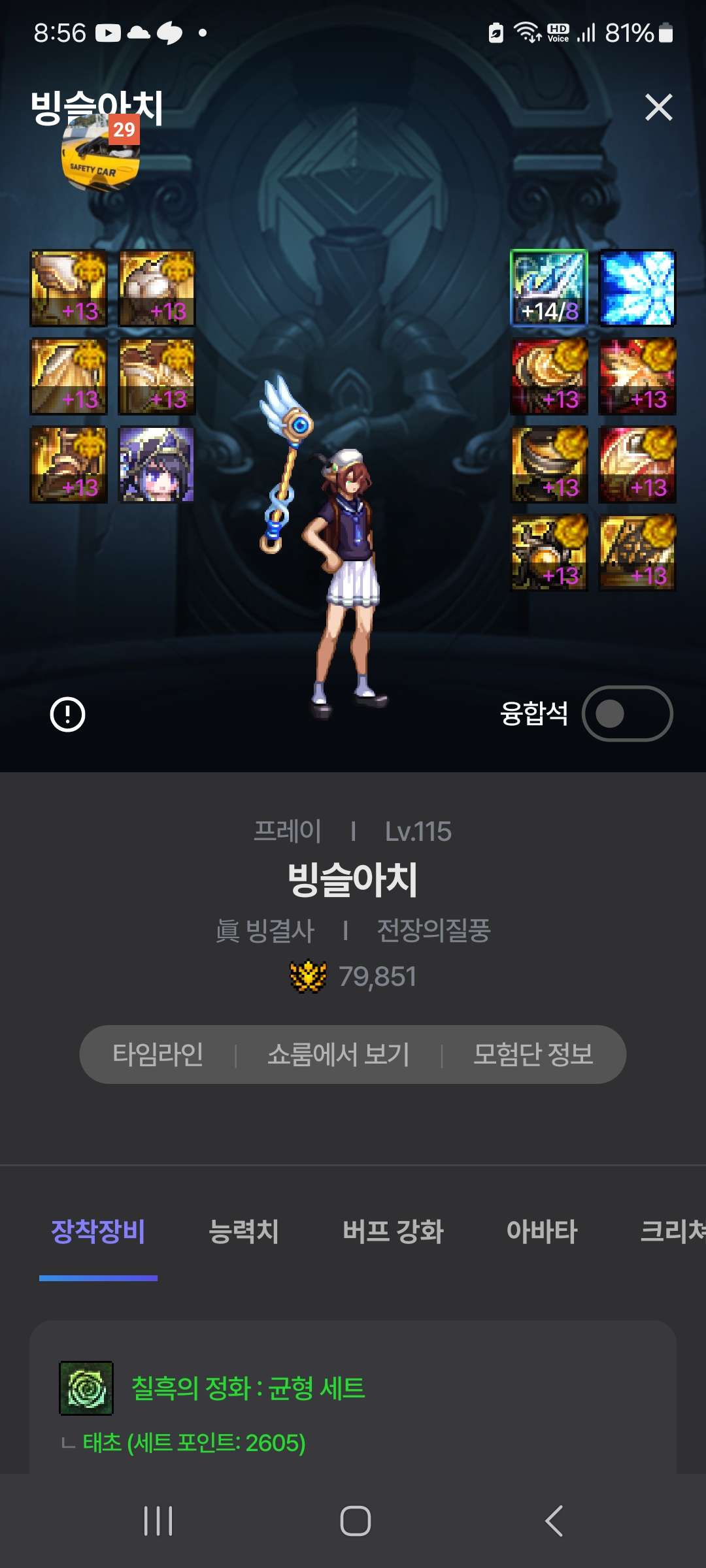Open the blue ice crystal equipment slot
This screenshot has height=1568, width=706.
637,288
